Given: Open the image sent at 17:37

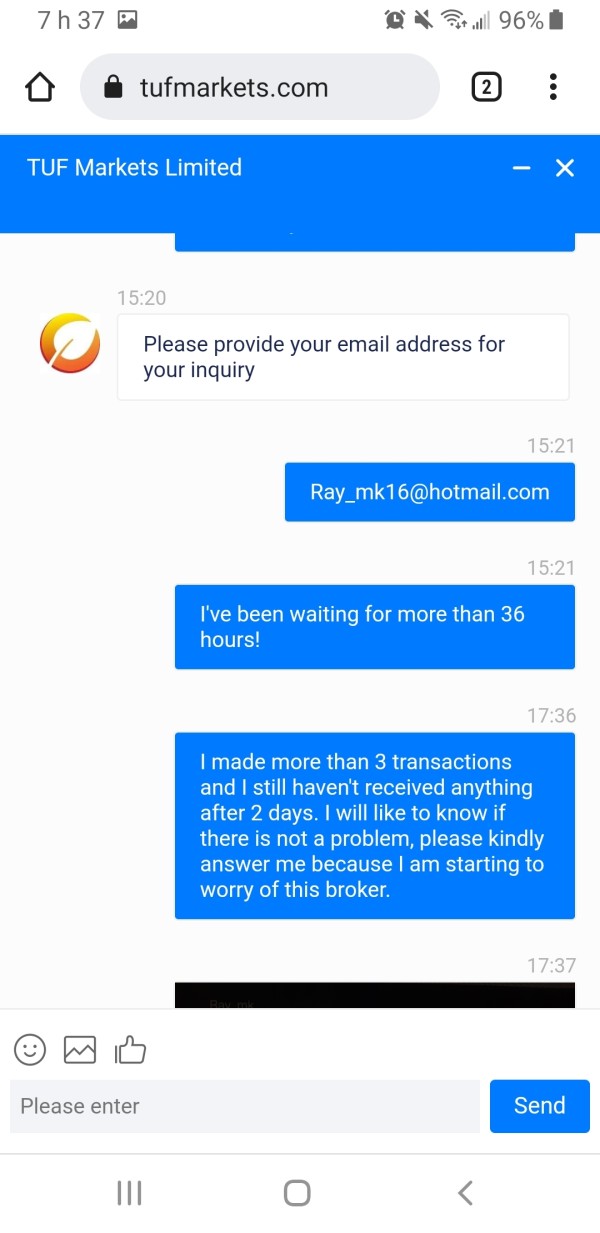Looking at the screenshot, I should [x=375, y=995].
